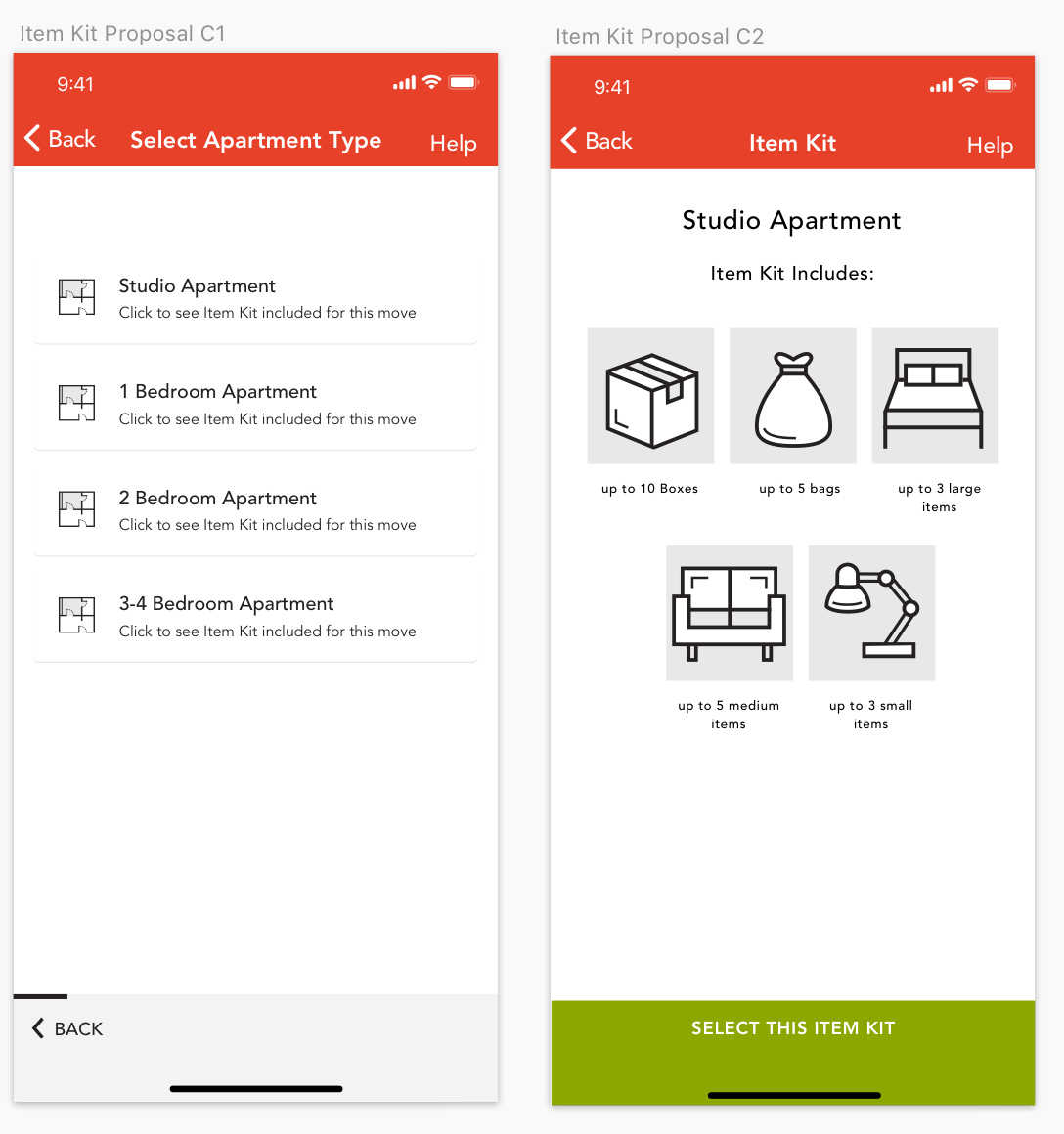Open Help on the Item Kit screen
This screenshot has width=1064, height=1134.
(989, 146)
